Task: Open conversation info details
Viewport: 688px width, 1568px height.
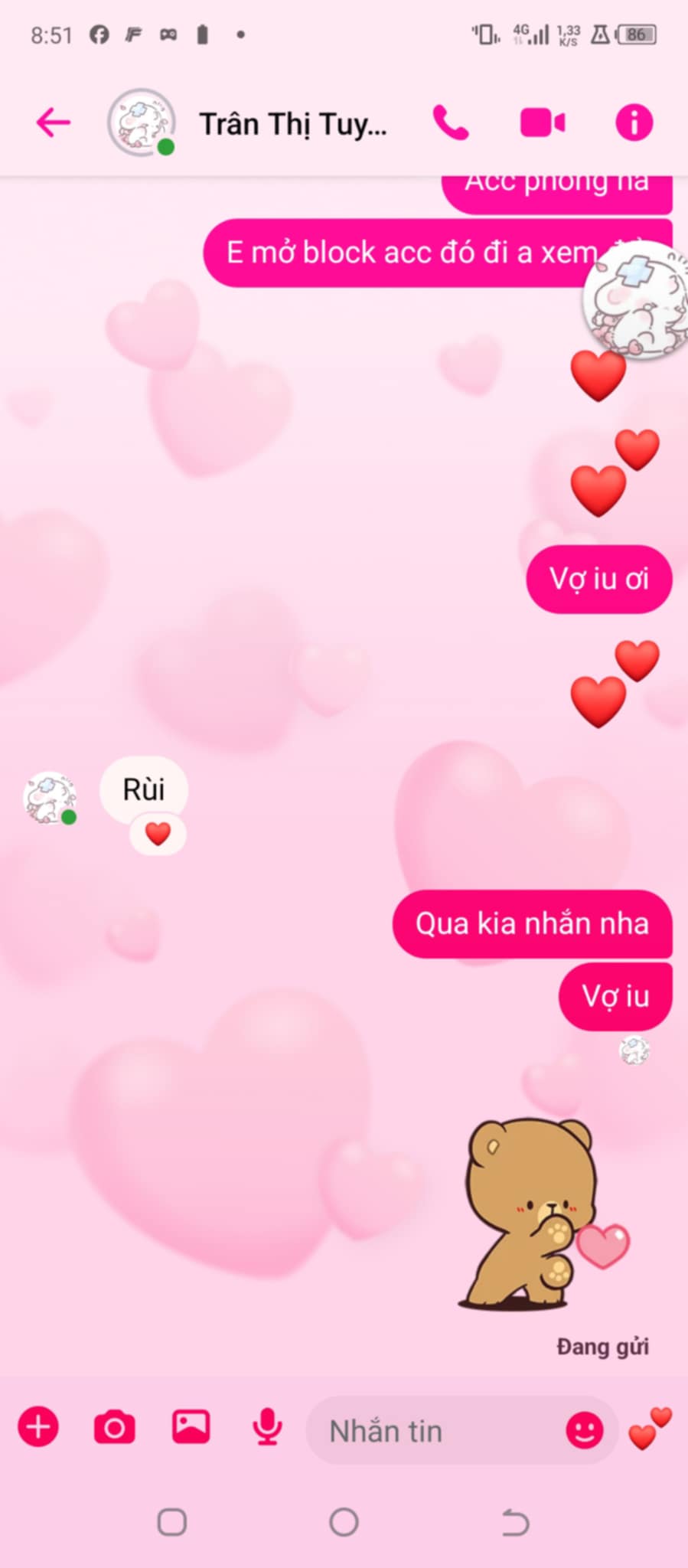Action: (634, 122)
